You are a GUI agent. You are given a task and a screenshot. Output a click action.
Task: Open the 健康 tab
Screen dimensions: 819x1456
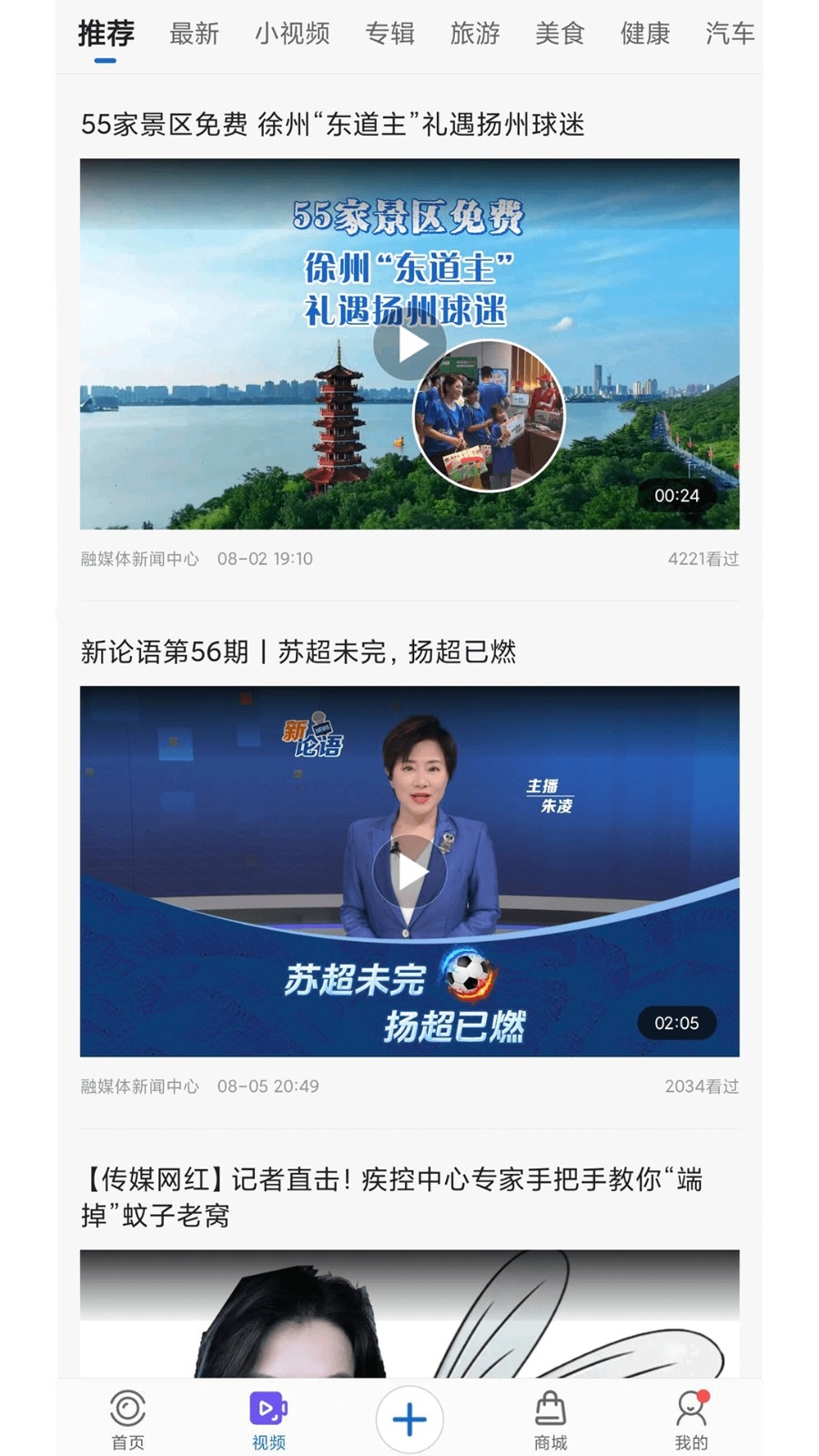pos(644,34)
